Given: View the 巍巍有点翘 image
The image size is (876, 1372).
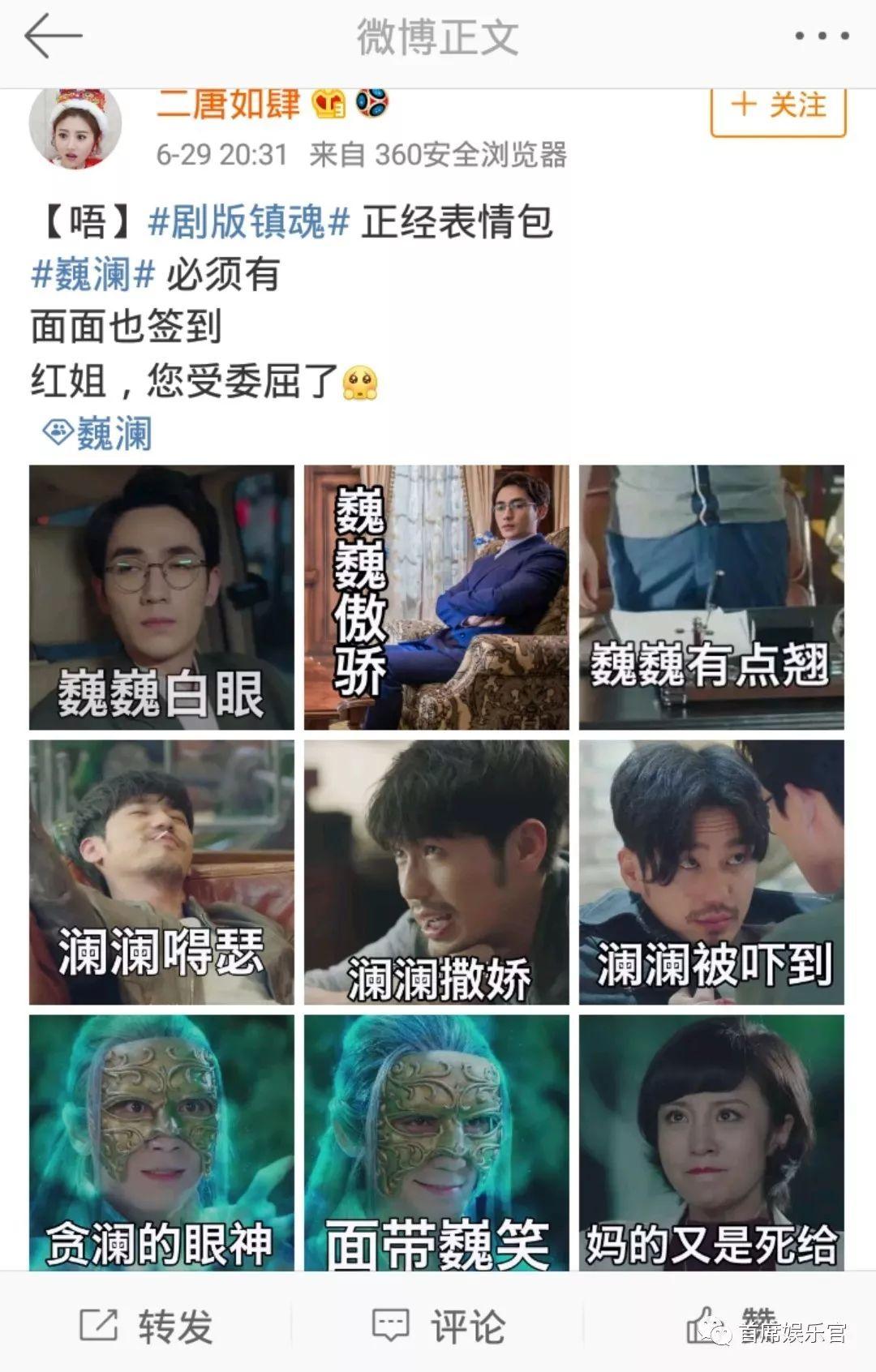Looking at the screenshot, I should 711,598.
